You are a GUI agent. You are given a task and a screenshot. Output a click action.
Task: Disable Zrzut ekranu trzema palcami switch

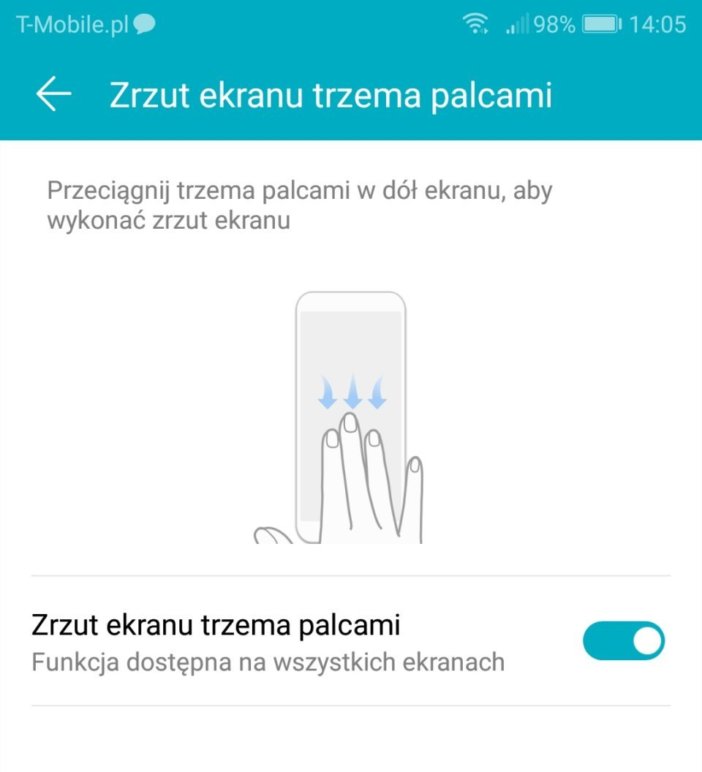point(623,641)
